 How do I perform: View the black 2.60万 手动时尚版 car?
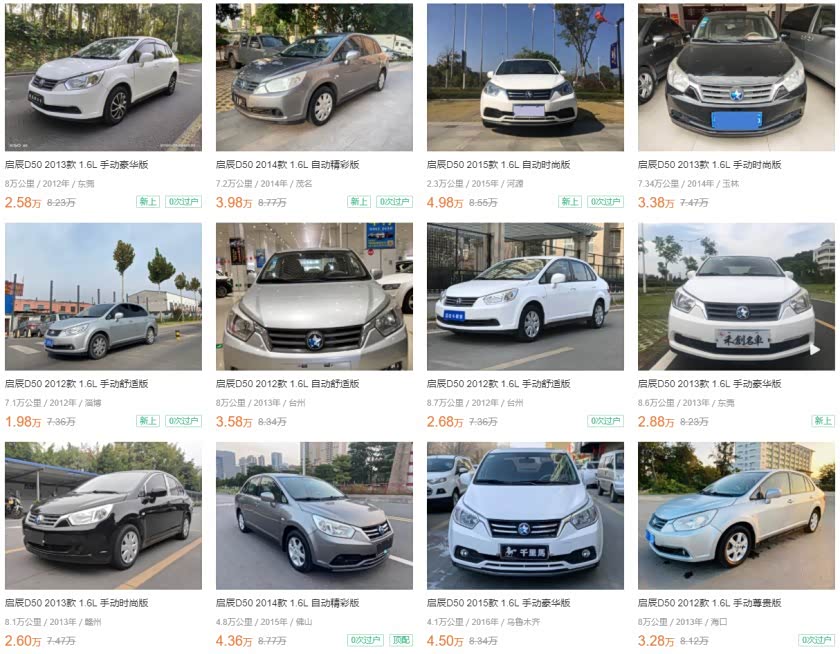point(102,516)
